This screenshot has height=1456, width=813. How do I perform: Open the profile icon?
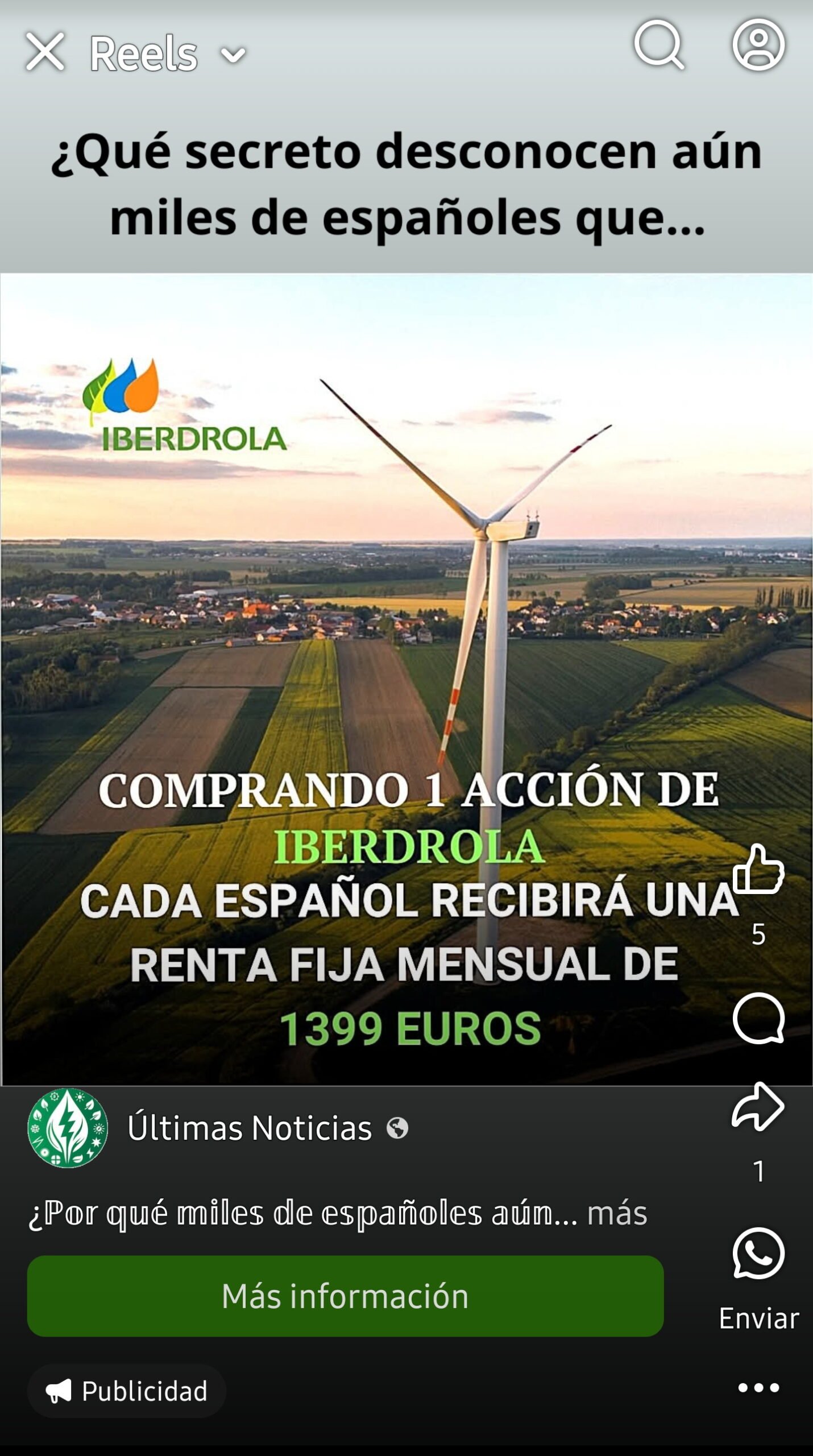(x=758, y=45)
